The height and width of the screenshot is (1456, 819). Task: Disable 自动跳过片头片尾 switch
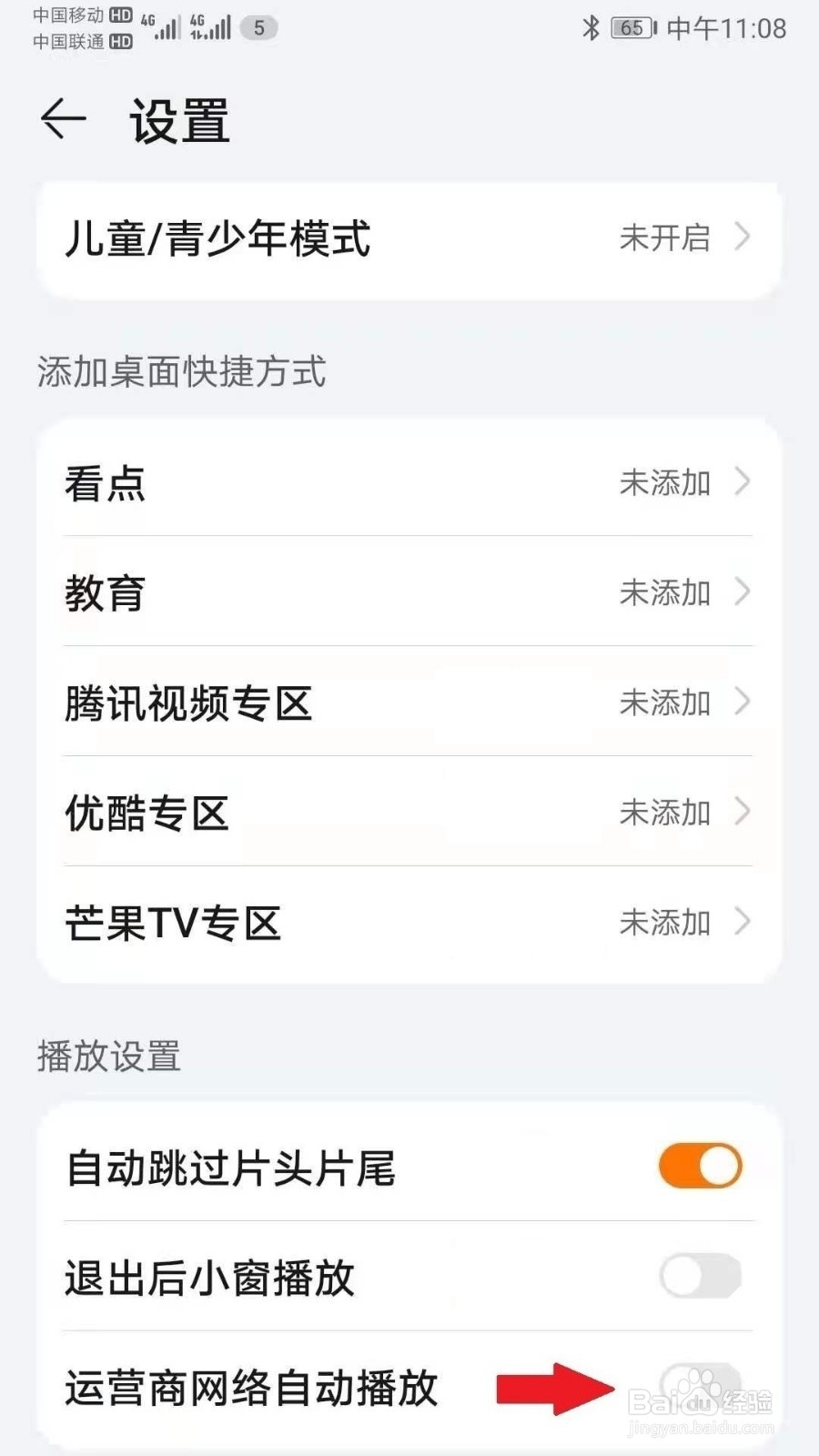click(x=701, y=1167)
